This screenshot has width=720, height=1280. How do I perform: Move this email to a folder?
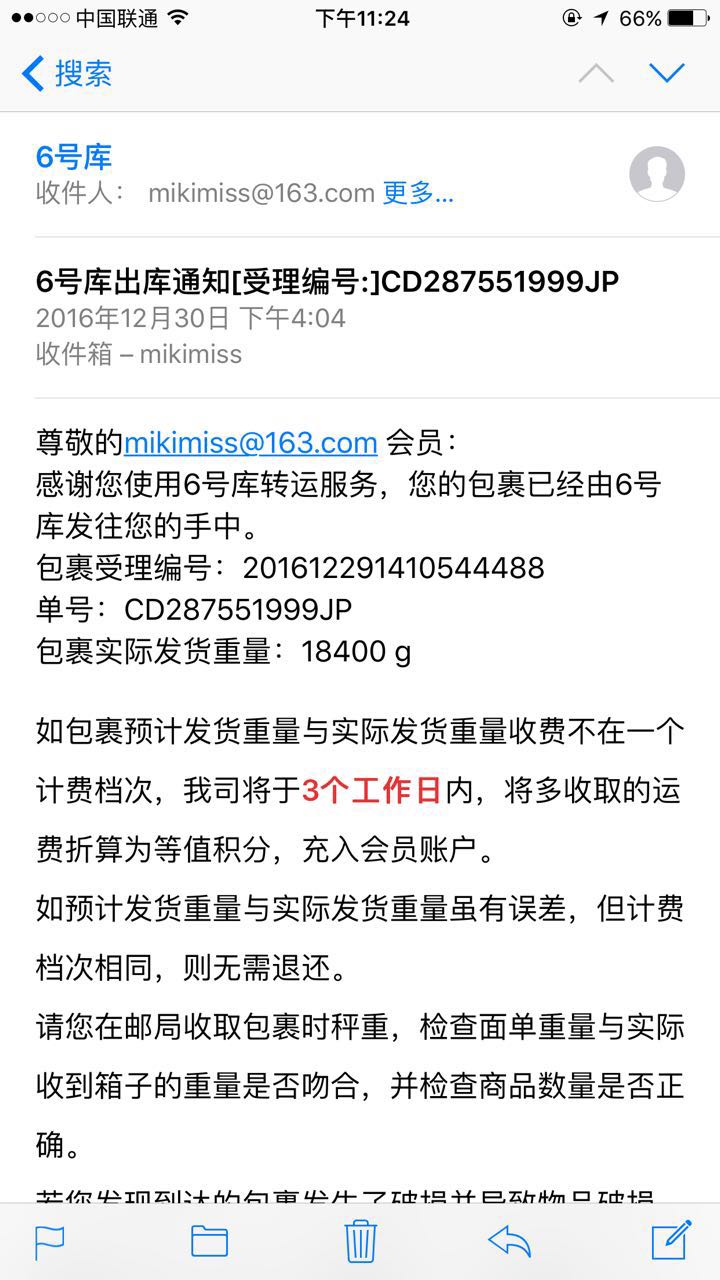pyautogui.click(x=209, y=1241)
